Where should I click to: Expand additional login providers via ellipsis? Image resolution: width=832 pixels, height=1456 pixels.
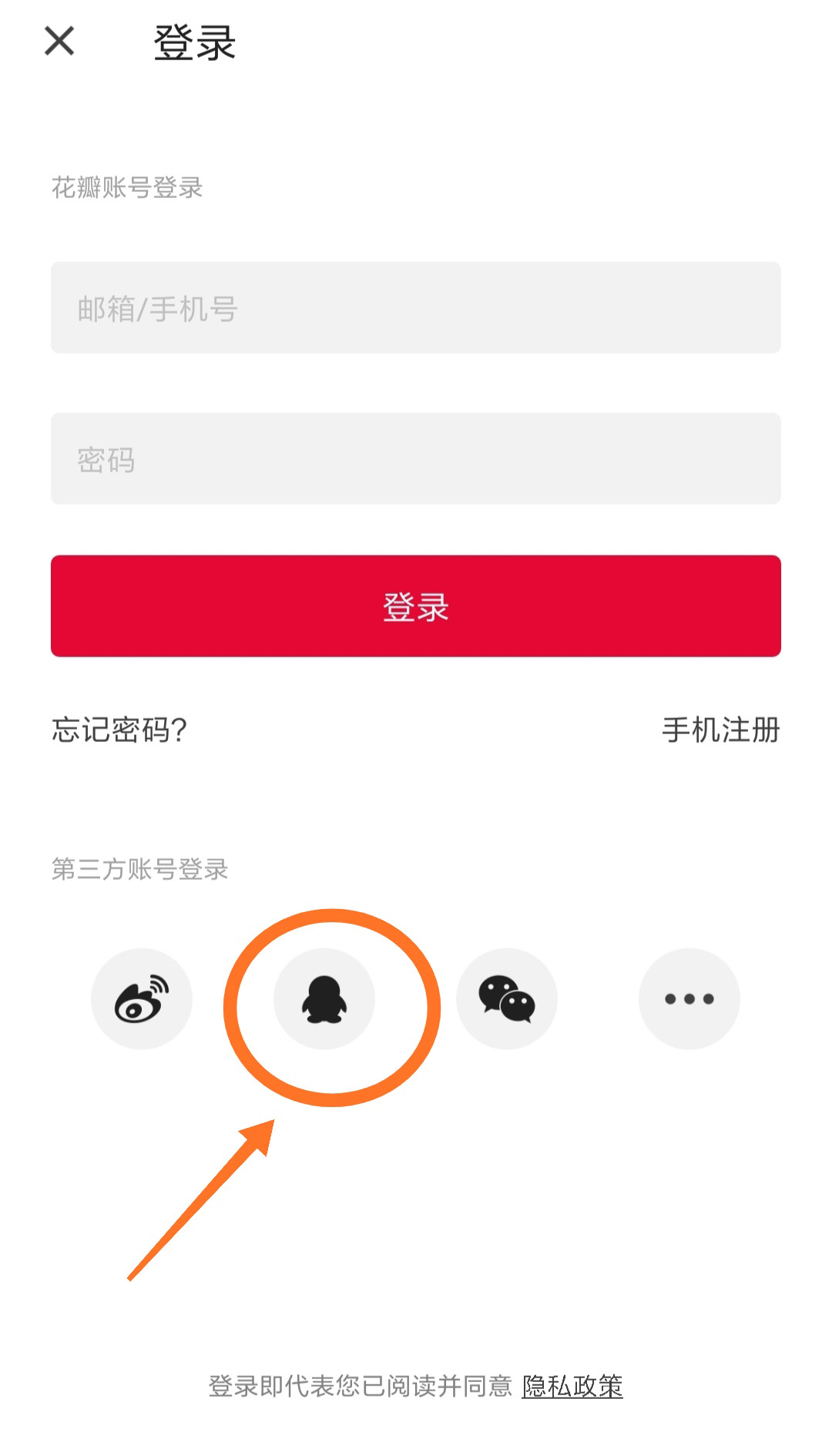tap(689, 998)
